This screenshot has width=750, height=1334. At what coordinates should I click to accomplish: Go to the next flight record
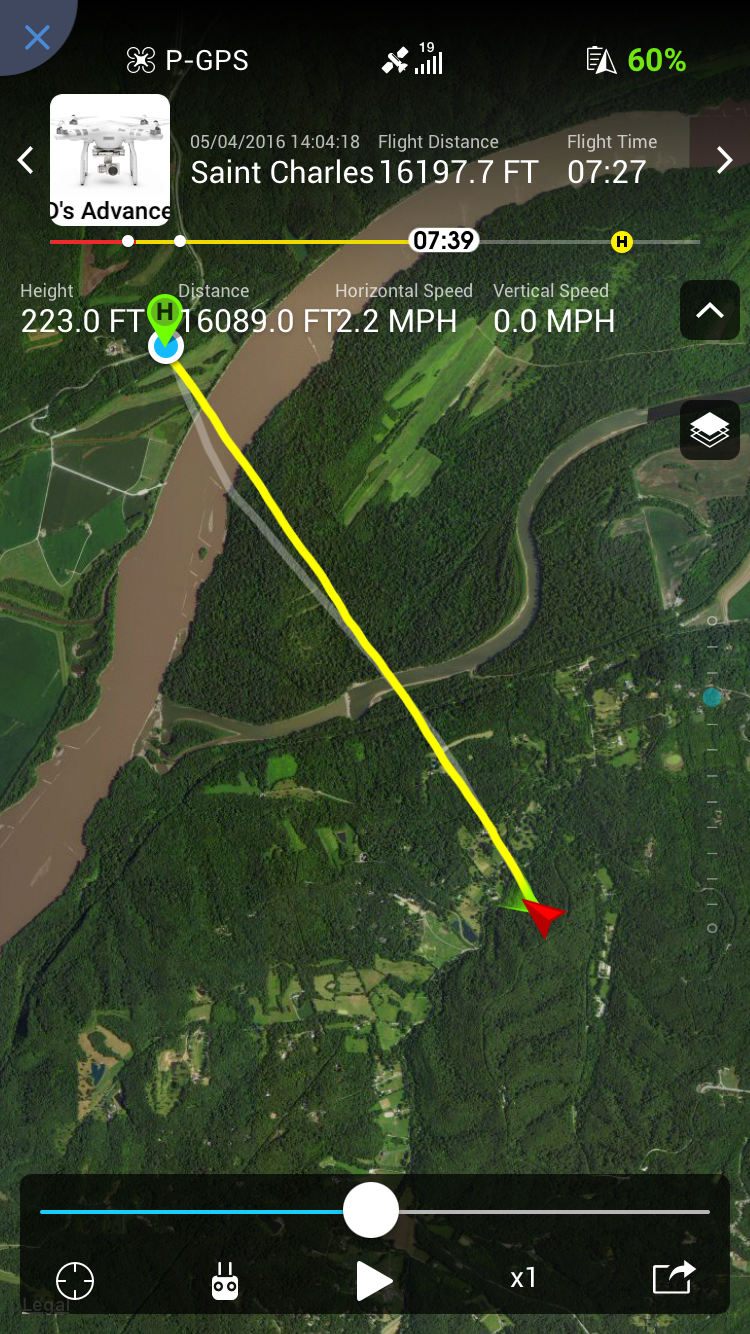pos(725,160)
